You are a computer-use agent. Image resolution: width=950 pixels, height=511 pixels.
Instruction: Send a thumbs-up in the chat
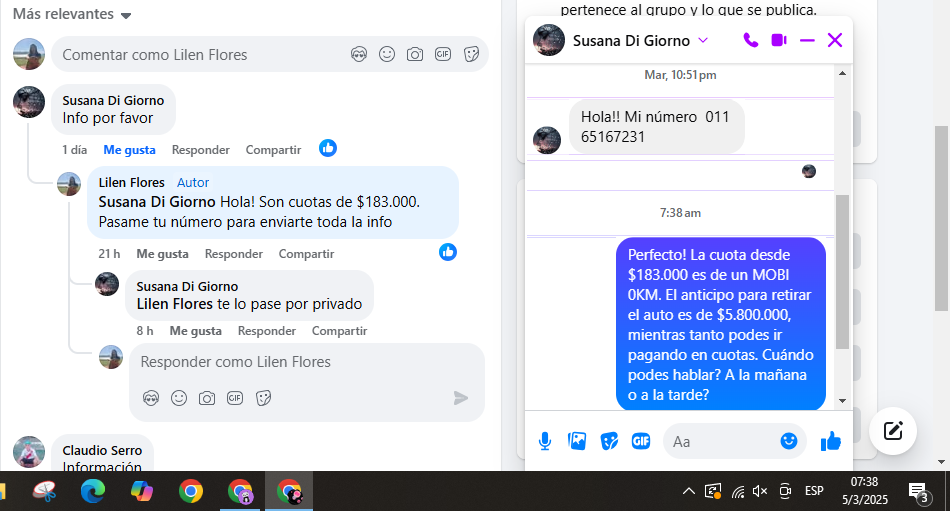pyautogui.click(x=830, y=441)
